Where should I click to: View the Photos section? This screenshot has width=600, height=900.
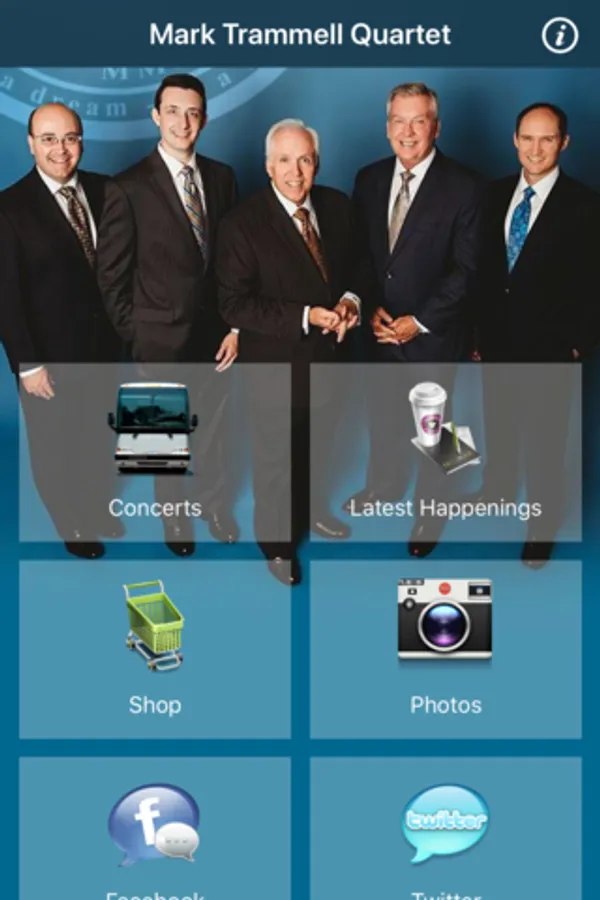[x=446, y=649]
